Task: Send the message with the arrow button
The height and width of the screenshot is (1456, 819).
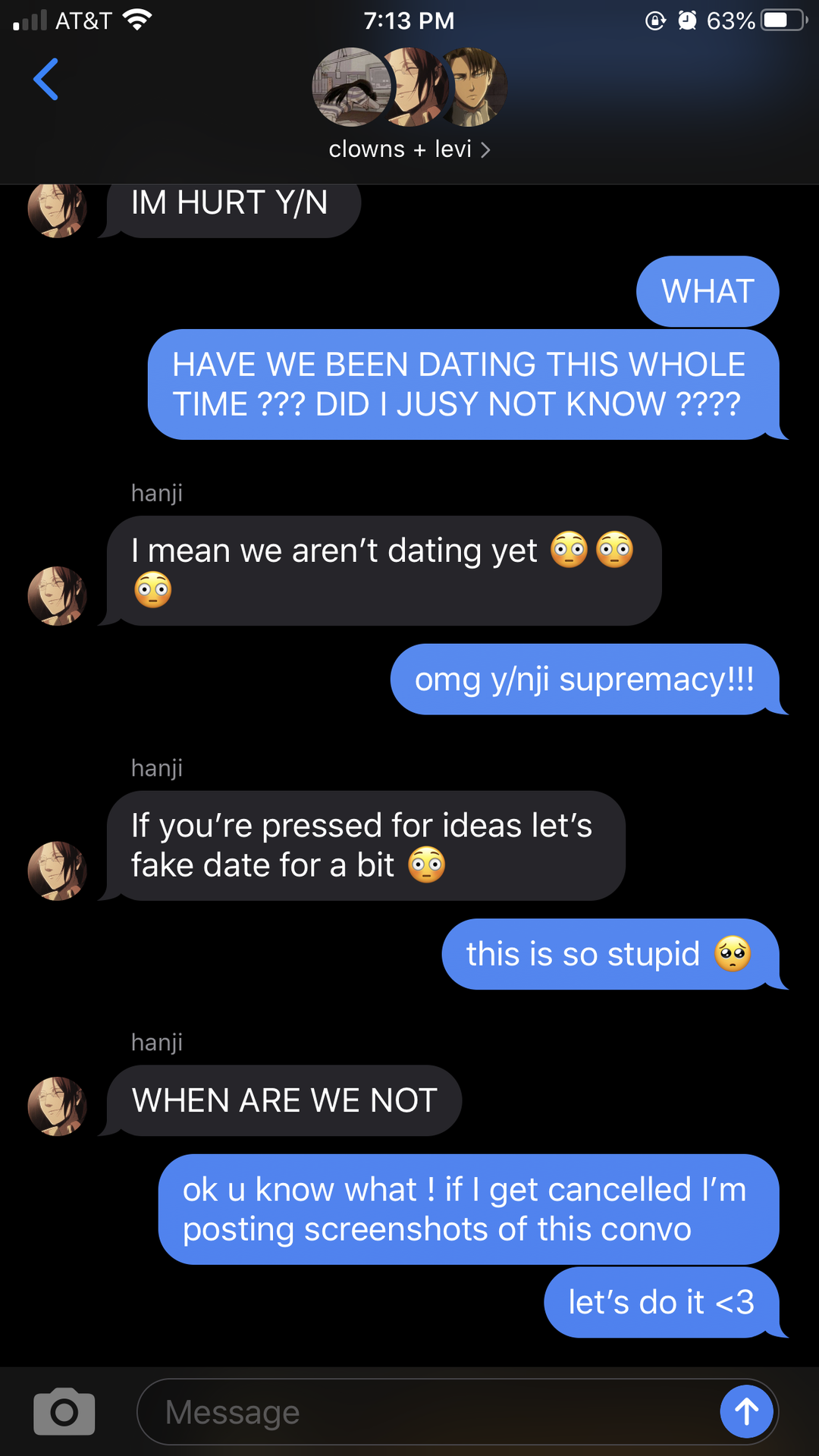Action: tap(746, 1411)
